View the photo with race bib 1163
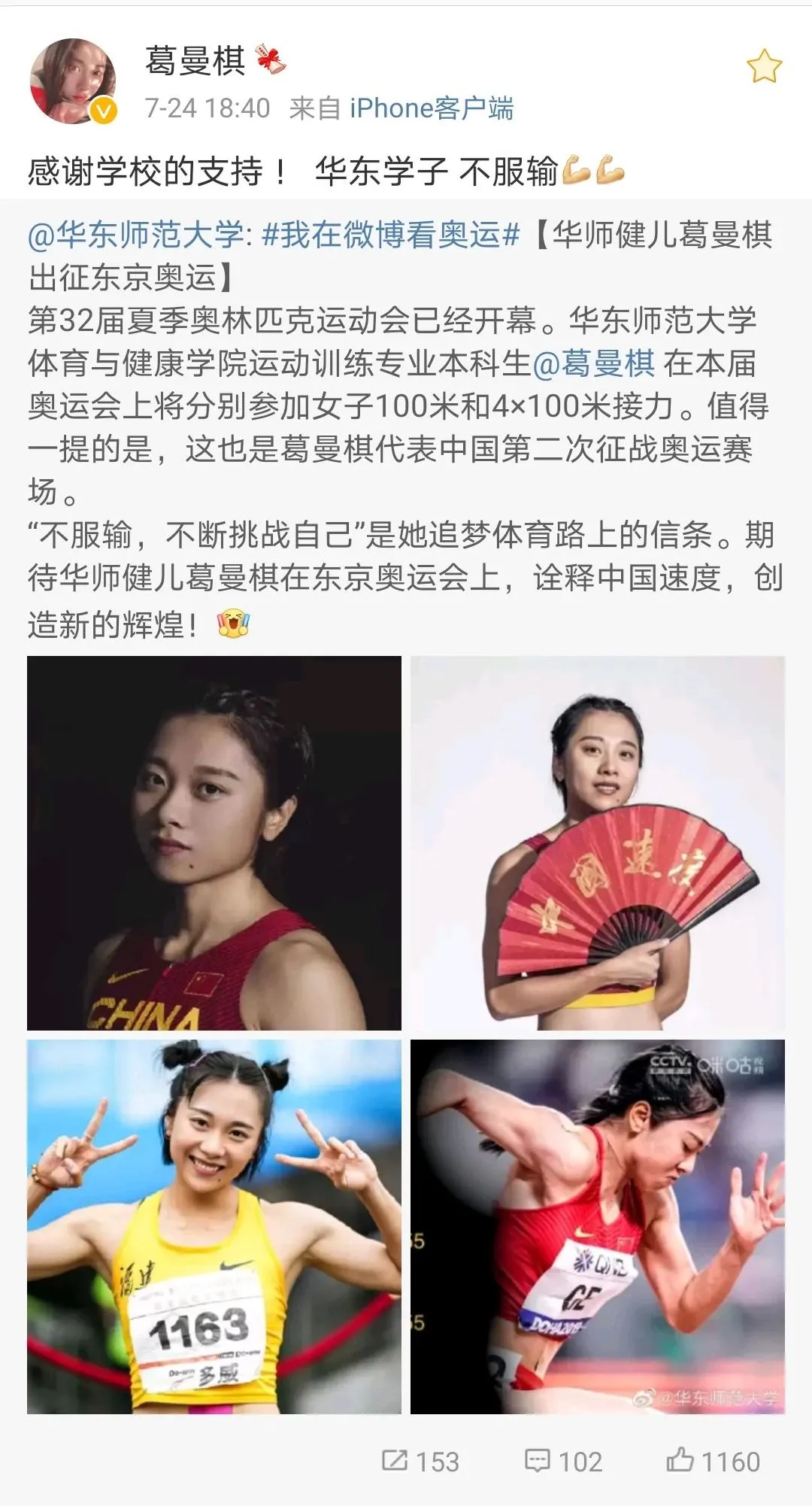 (214, 1226)
